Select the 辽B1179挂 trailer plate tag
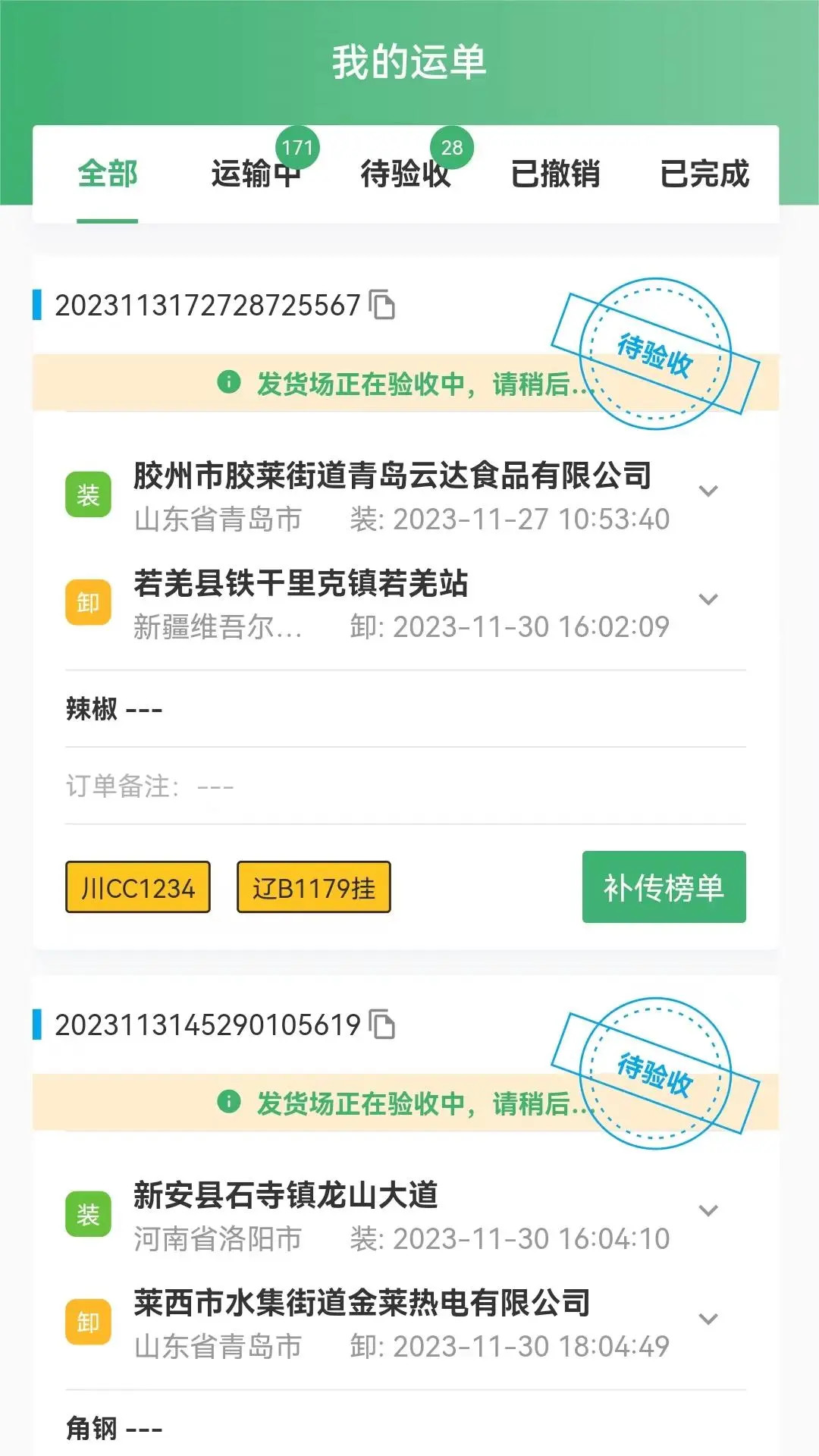 pyautogui.click(x=312, y=887)
